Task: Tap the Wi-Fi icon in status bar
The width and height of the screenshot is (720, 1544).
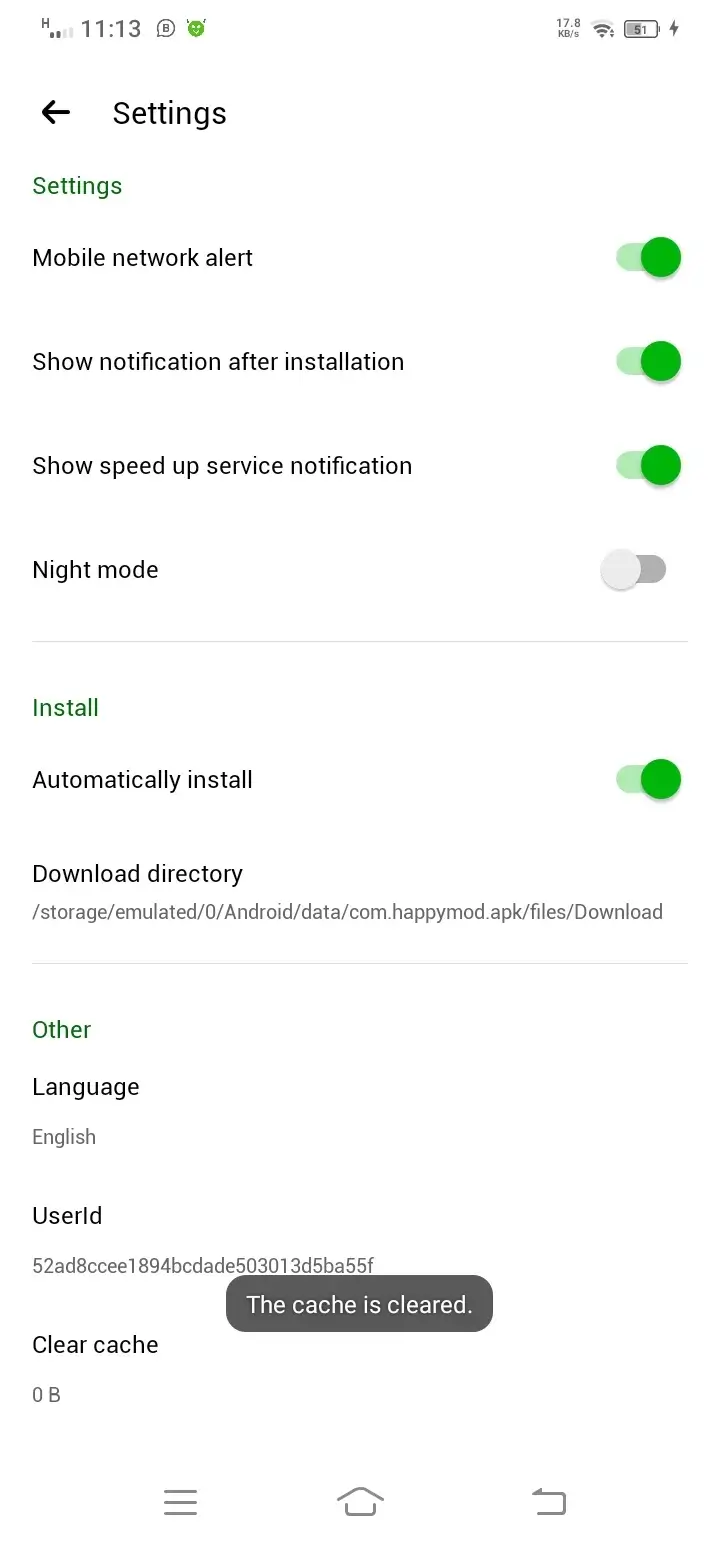Action: pos(601,29)
